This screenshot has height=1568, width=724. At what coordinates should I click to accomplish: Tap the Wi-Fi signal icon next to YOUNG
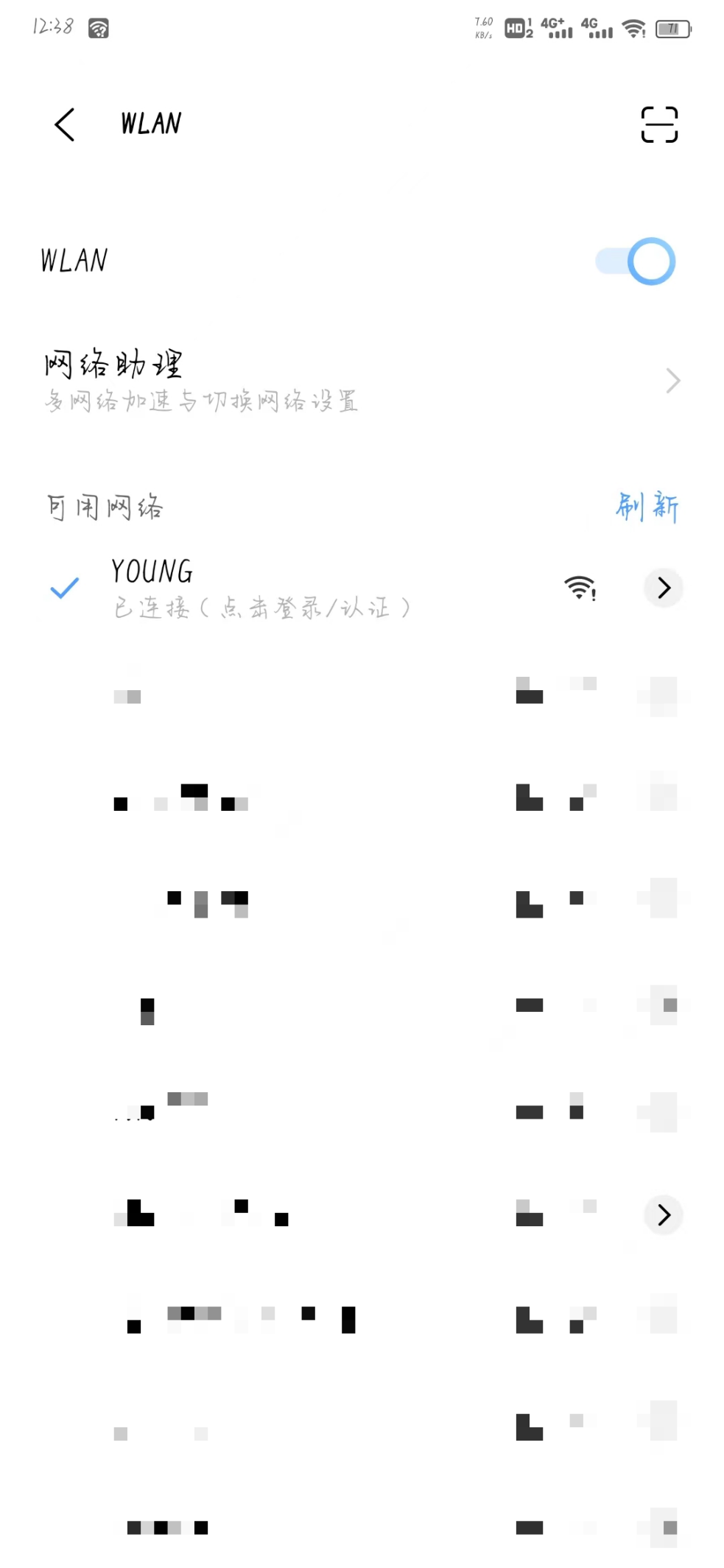579,588
